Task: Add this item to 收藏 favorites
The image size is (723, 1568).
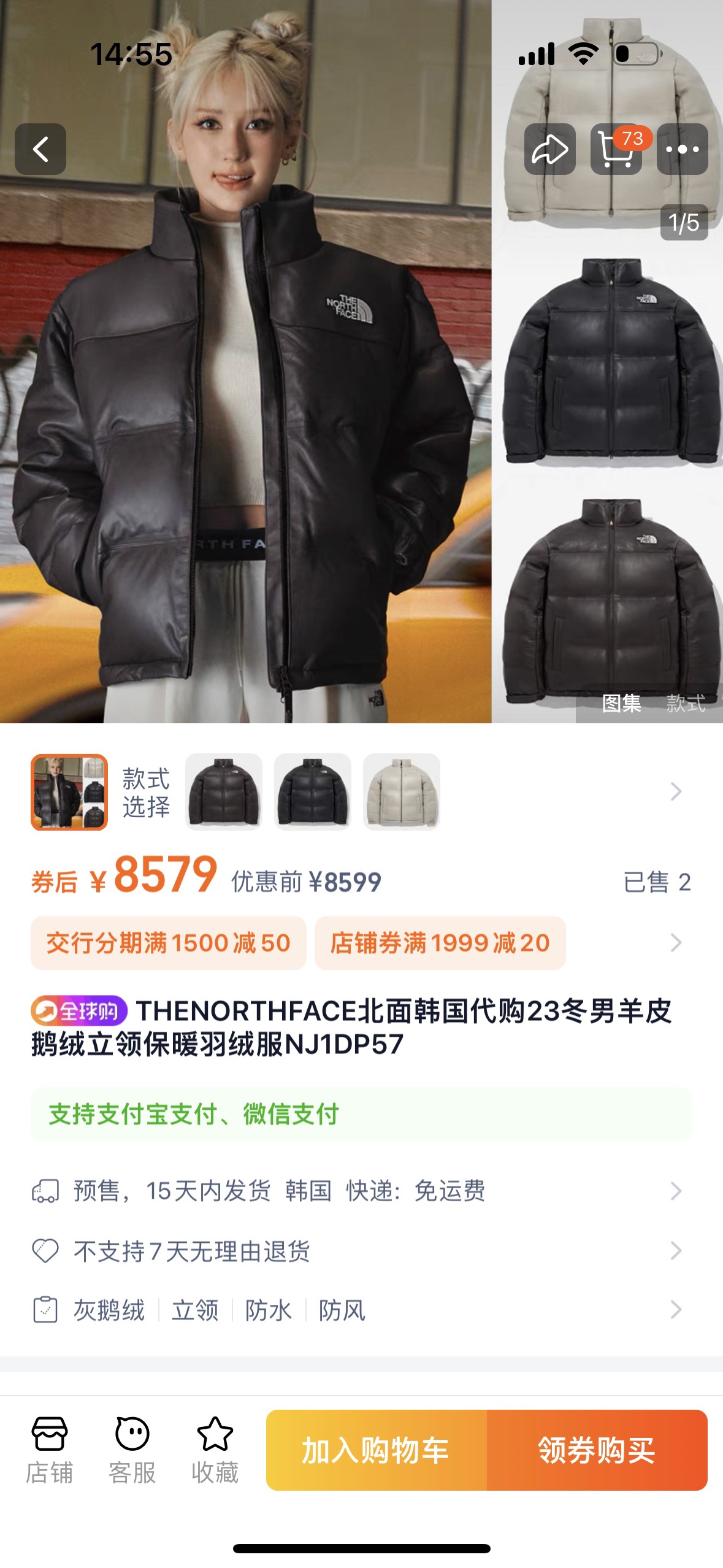Action: click(x=215, y=1449)
